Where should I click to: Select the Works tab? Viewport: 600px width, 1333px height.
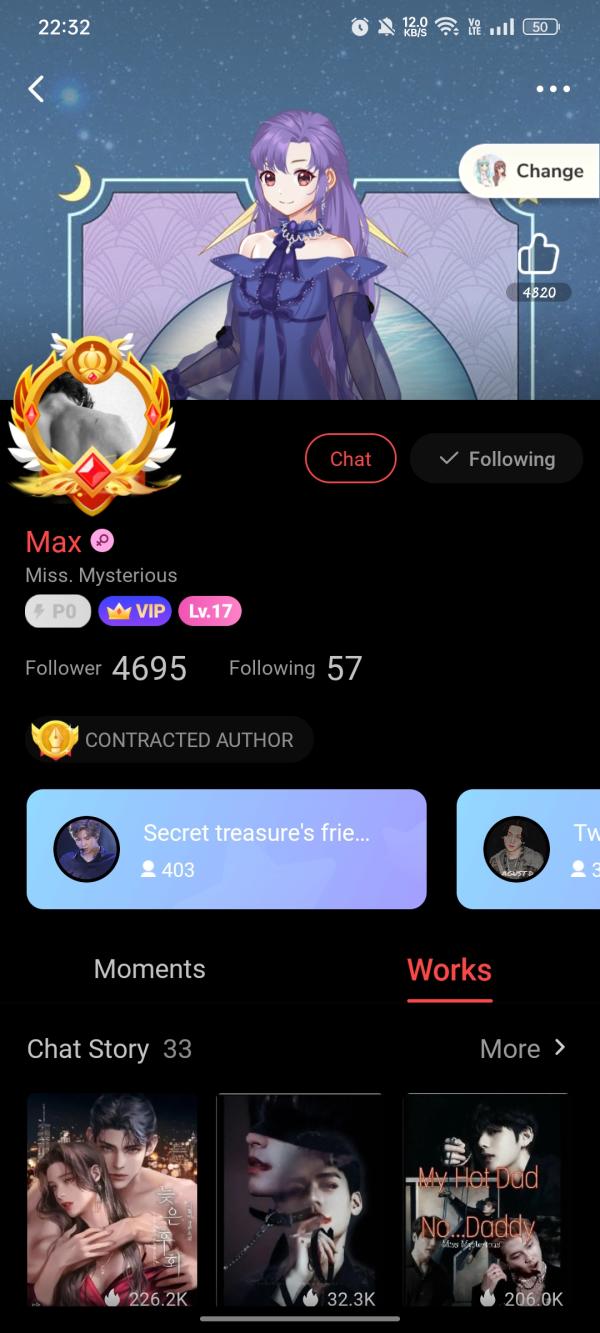pyautogui.click(x=449, y=969)
